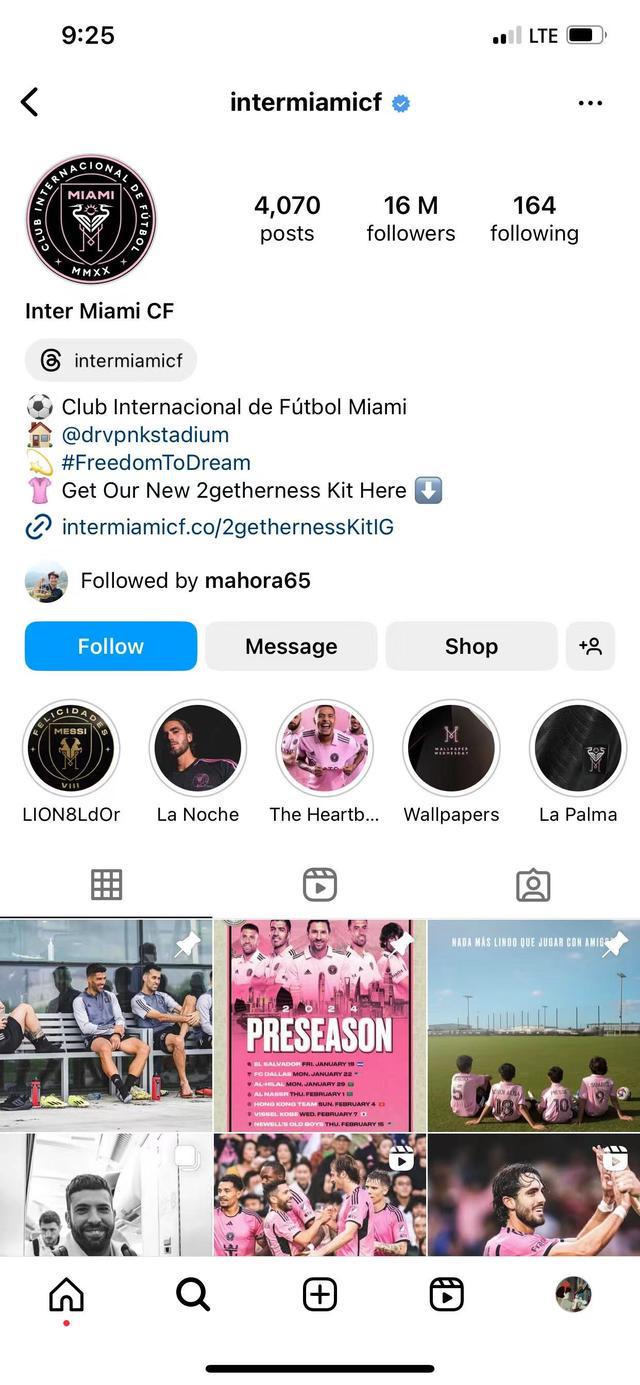The height and width of the screenshot is (1385, 640).
Task: Create a new post with the plus icon
Action: (x=320, y=1294)
